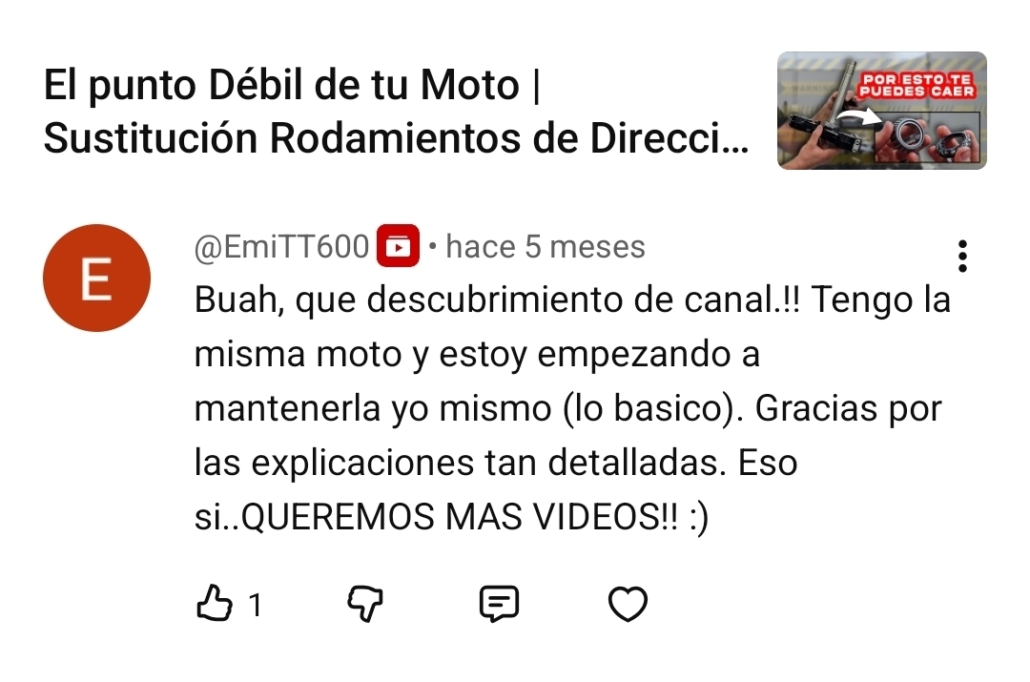Open the video title 'El punto Débil de tu Moto'

point(395,112)
